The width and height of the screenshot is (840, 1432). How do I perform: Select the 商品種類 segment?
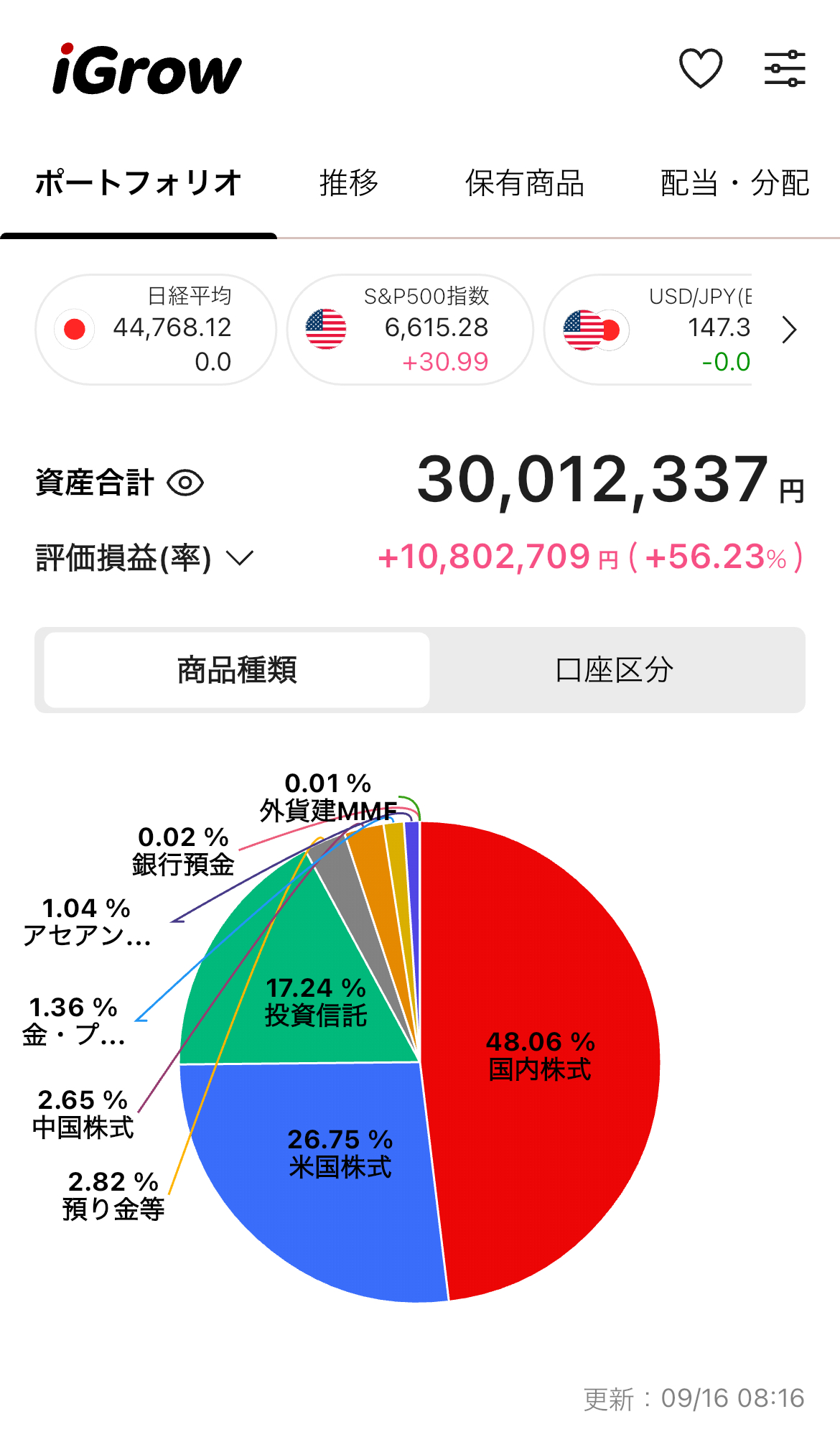point(237,670)
